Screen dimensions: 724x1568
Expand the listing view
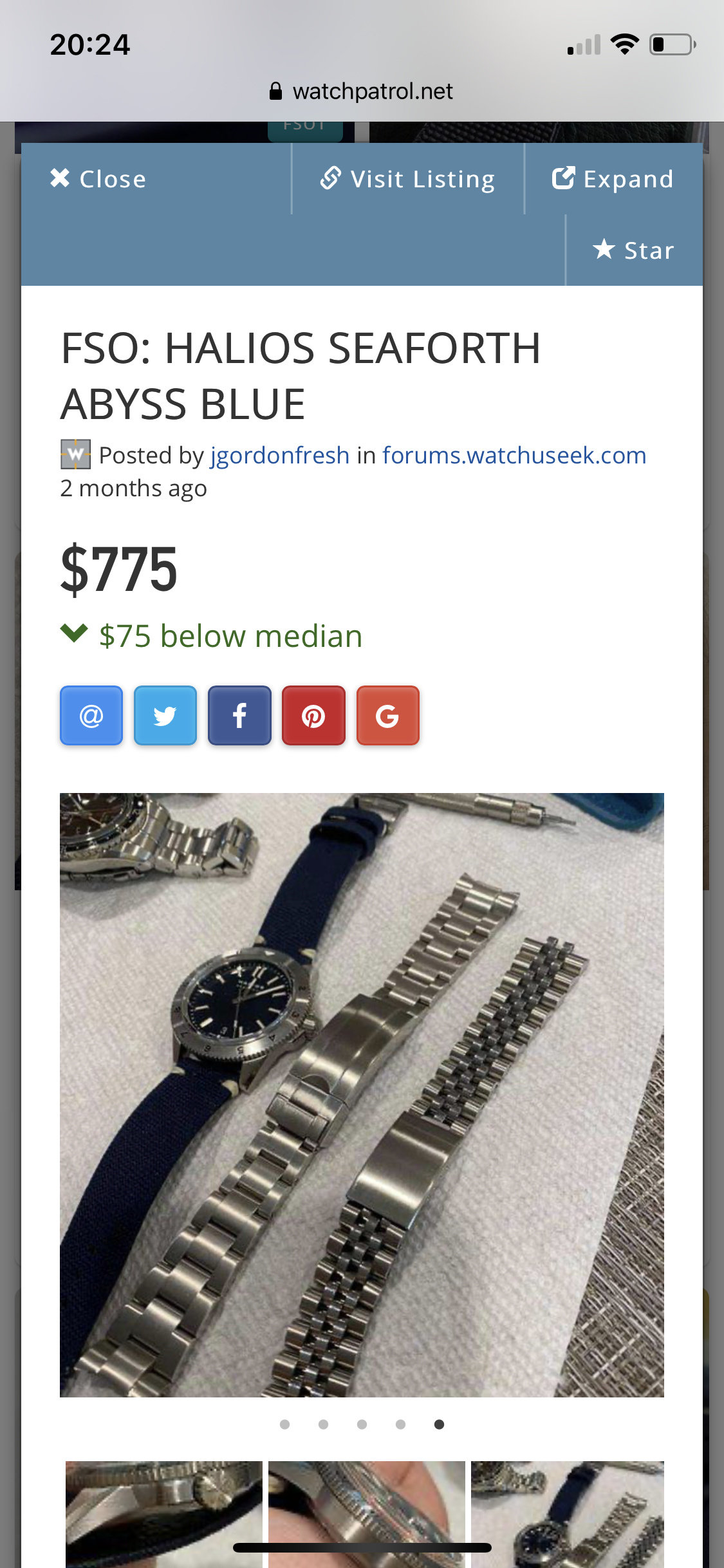[x=613, y=179]
